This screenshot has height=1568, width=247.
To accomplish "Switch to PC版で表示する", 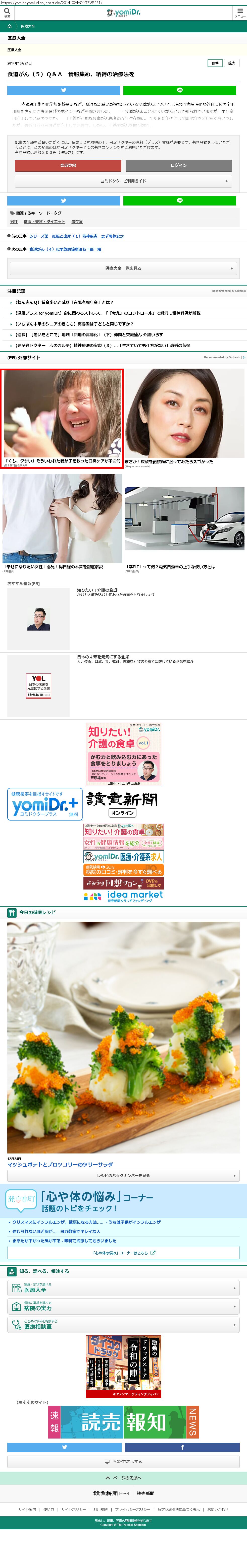I will [123, 1461].
